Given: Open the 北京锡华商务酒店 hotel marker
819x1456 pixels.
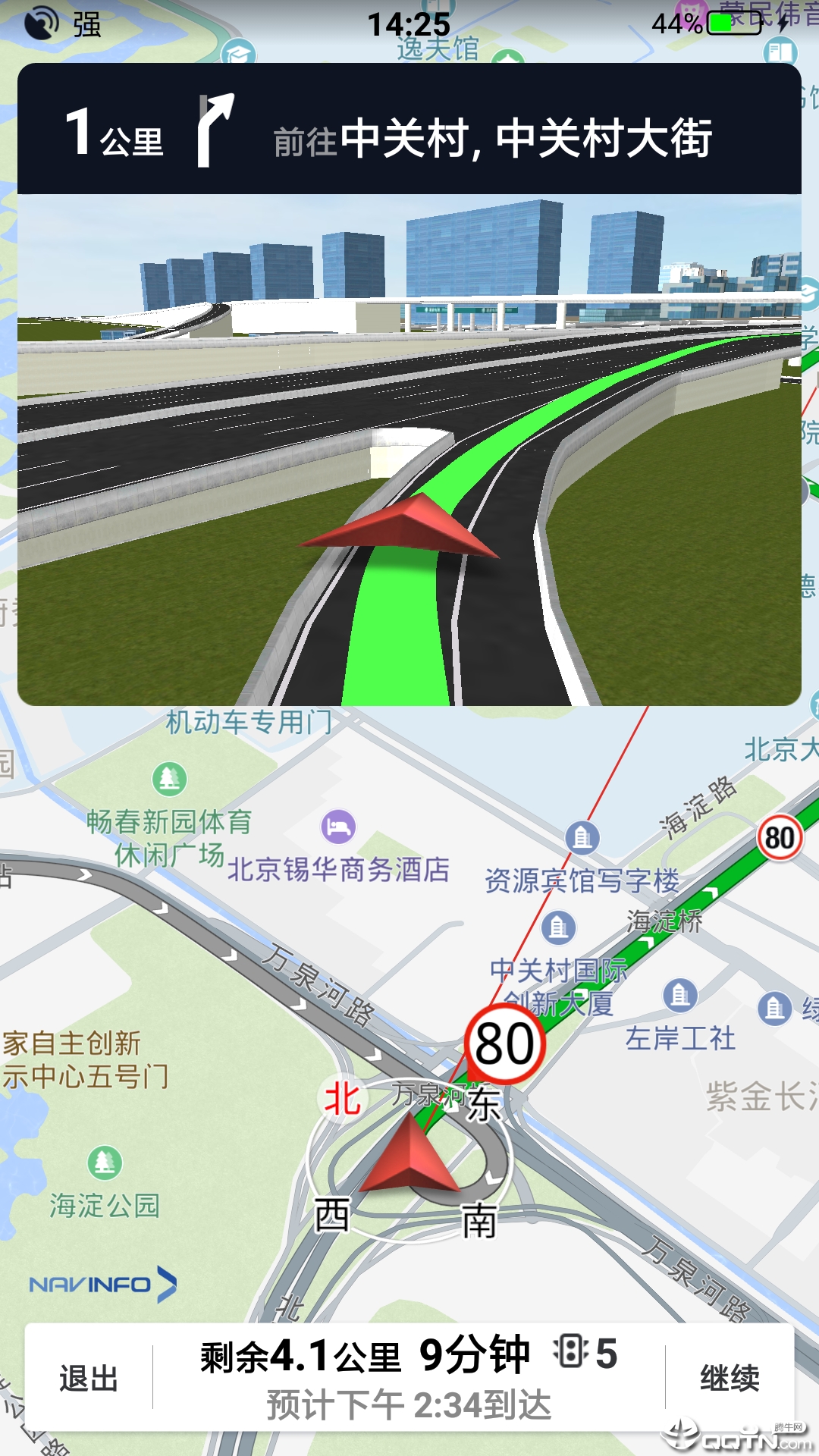Looking at the screenshot, I should tap(338, 827).
